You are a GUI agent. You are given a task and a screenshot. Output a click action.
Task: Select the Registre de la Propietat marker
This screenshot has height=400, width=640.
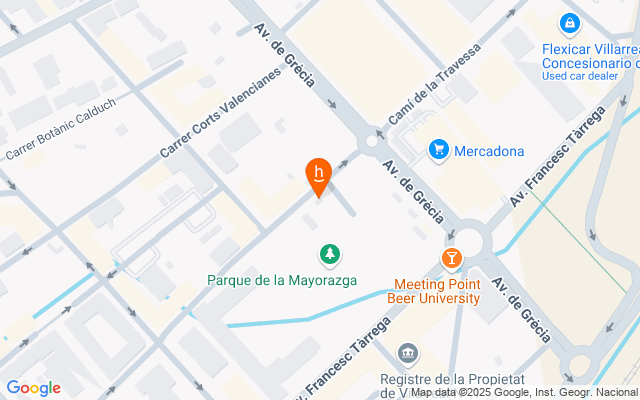click(408, 353)
